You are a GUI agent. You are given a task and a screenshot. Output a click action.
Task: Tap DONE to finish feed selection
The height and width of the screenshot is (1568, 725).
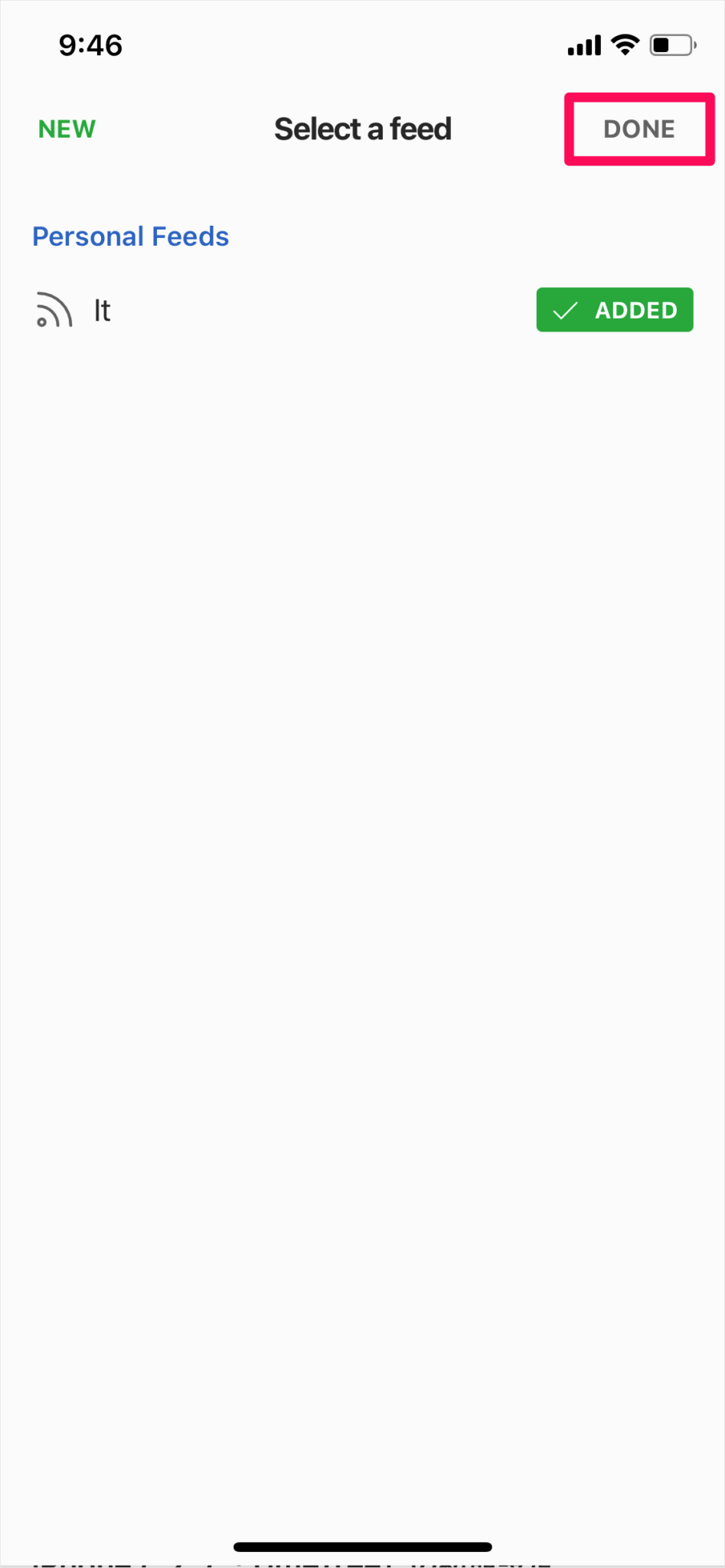tap(638, 129)
